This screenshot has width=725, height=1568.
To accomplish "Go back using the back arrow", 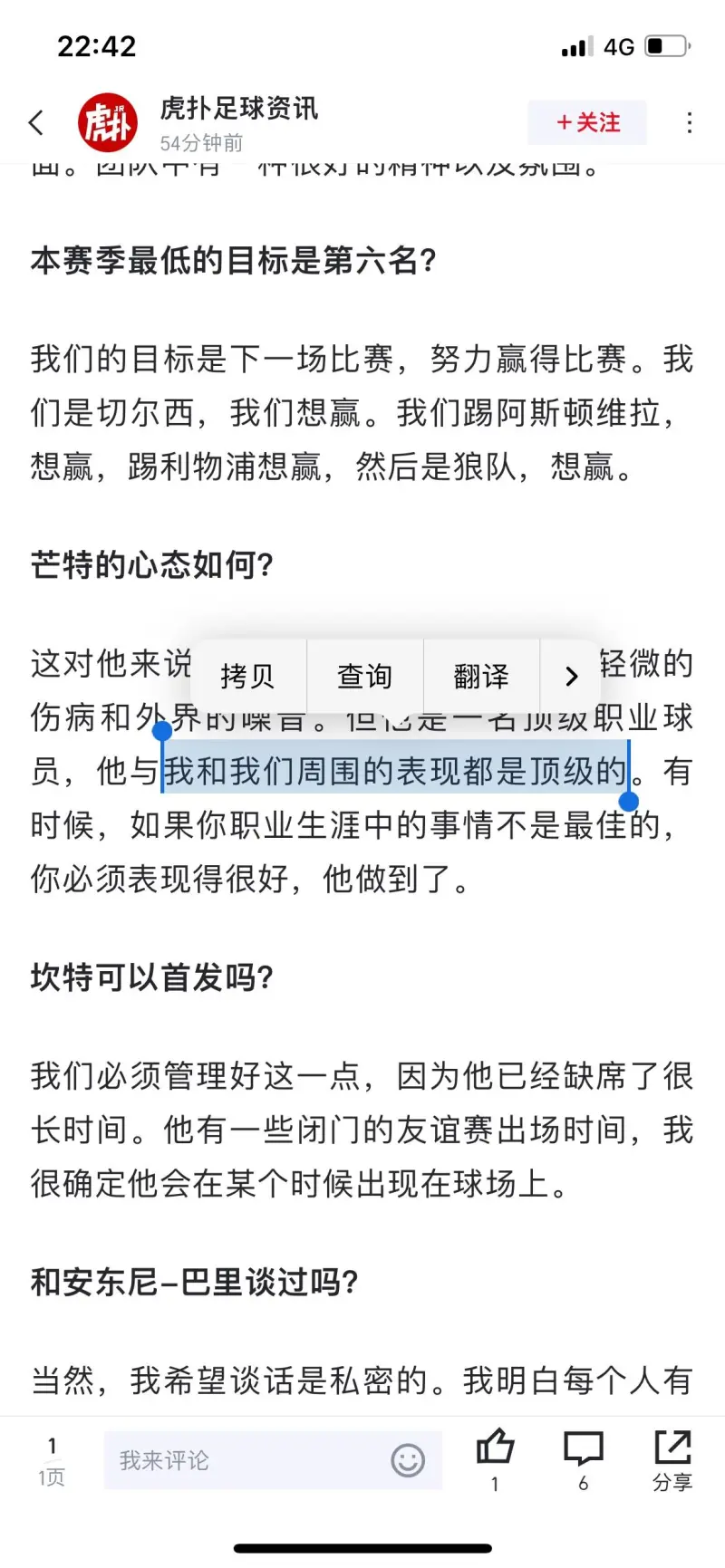I will pyautogui.click(x=36, y=122).
